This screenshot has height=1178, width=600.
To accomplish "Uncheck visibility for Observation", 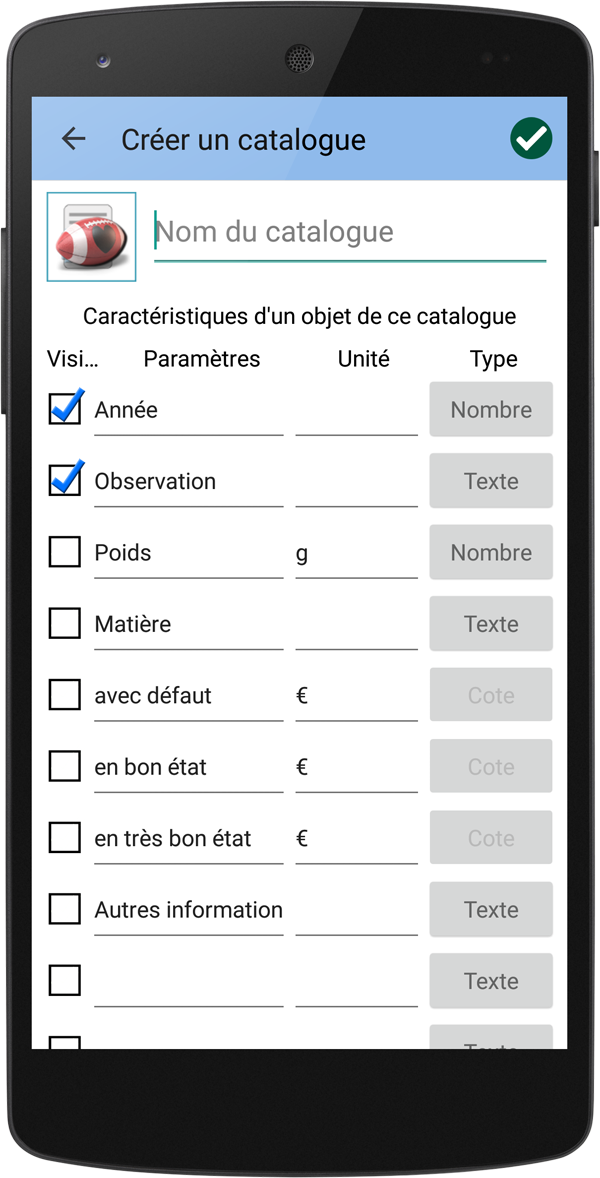I will pos(65,479).
